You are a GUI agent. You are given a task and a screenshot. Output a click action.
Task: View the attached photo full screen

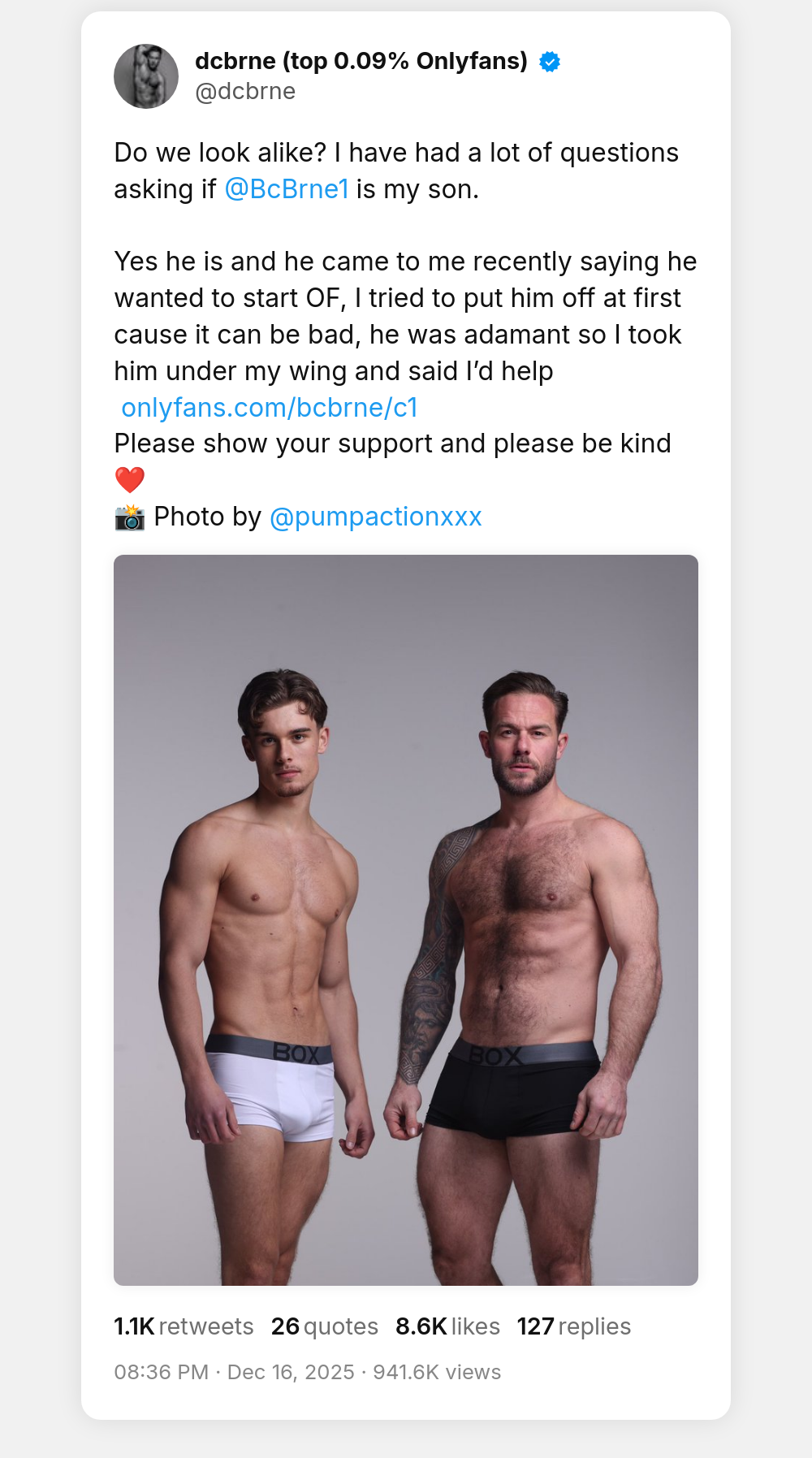[406, 920]
